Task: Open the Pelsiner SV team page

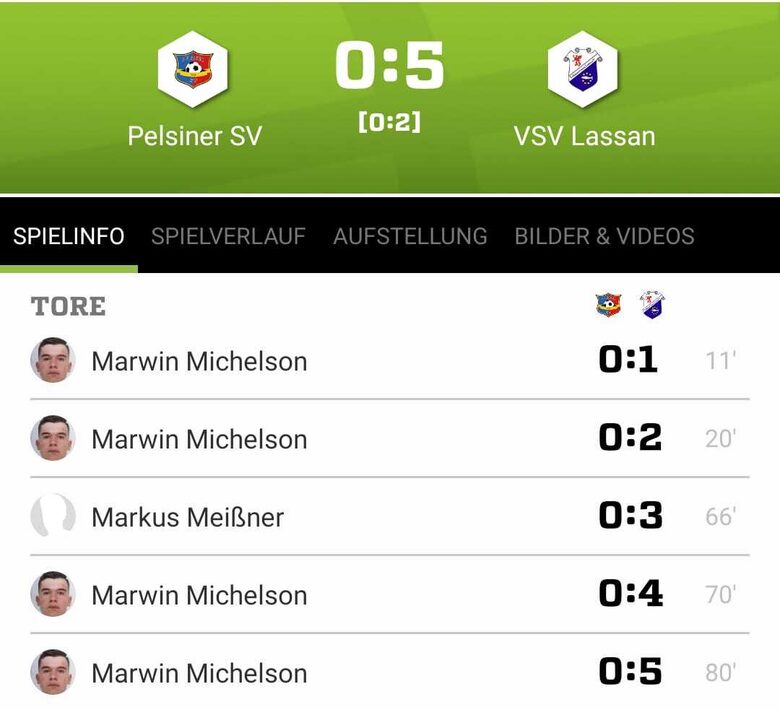Action: (x=194, y=92)
